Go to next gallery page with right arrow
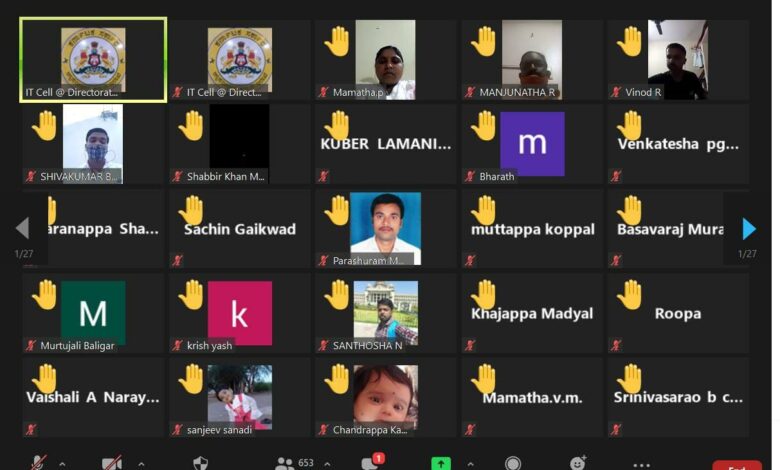 click(x=748, y=229)
